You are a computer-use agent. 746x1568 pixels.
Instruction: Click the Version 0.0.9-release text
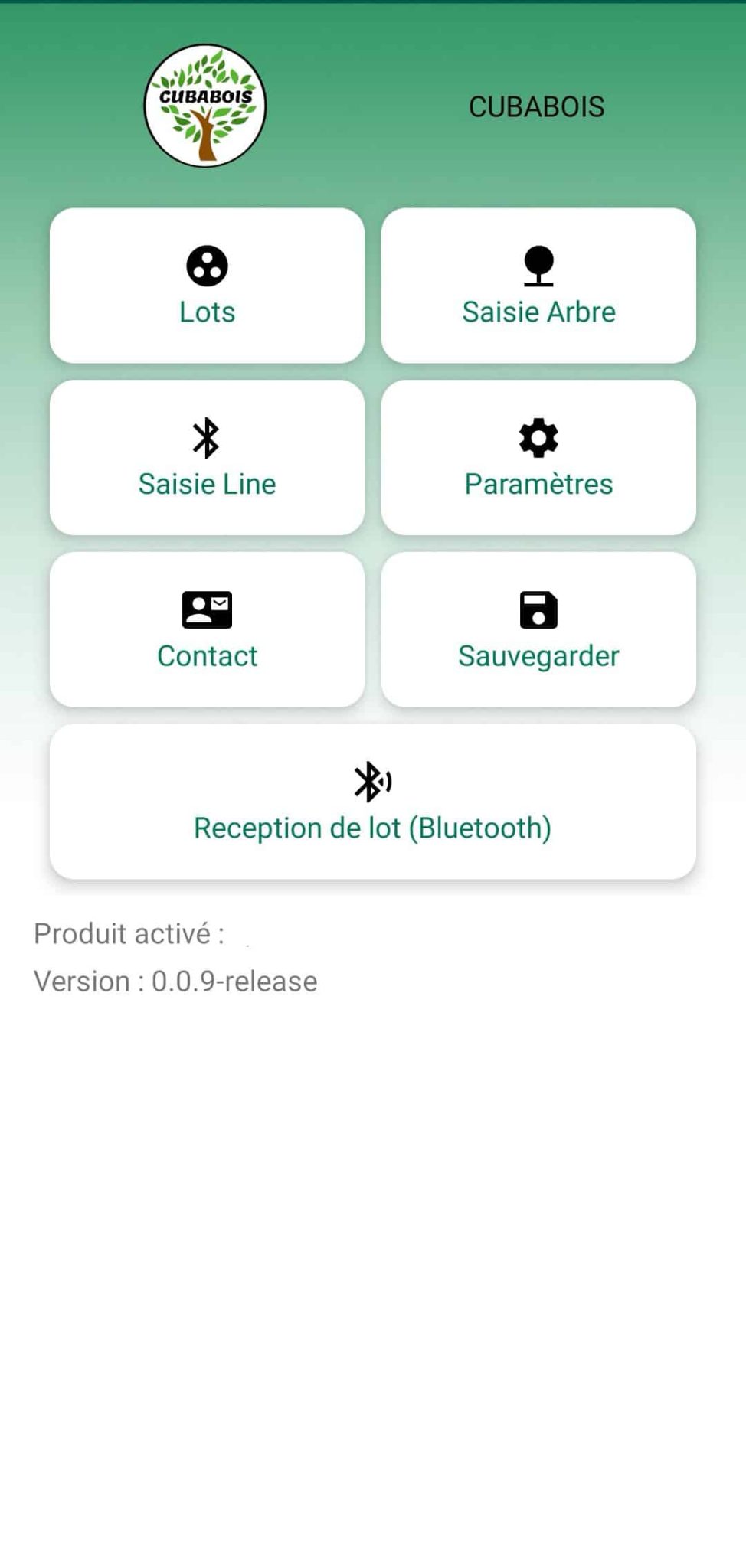tap(175, 981)
